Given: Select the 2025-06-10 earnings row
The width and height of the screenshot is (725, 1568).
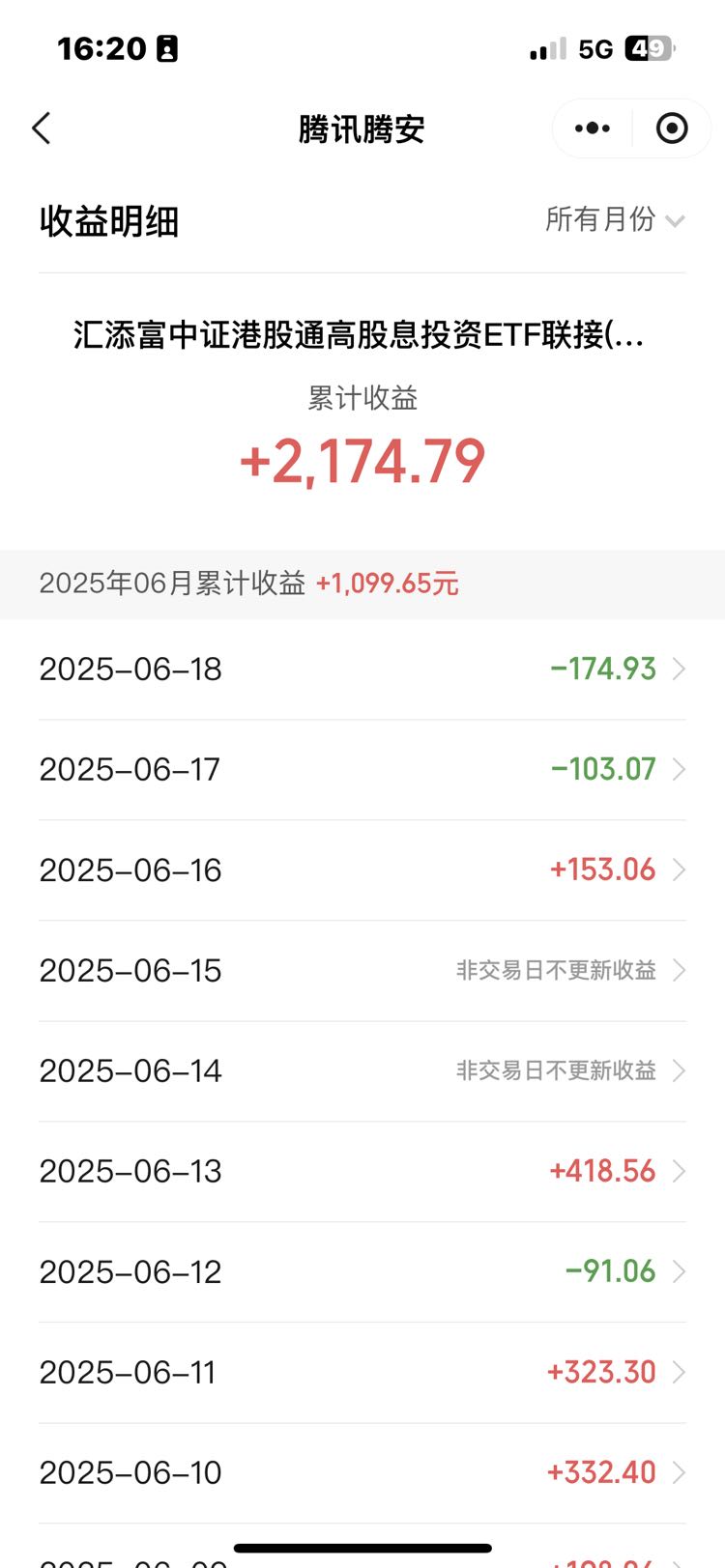Looking at the screenshot, I should point(362,1473).
